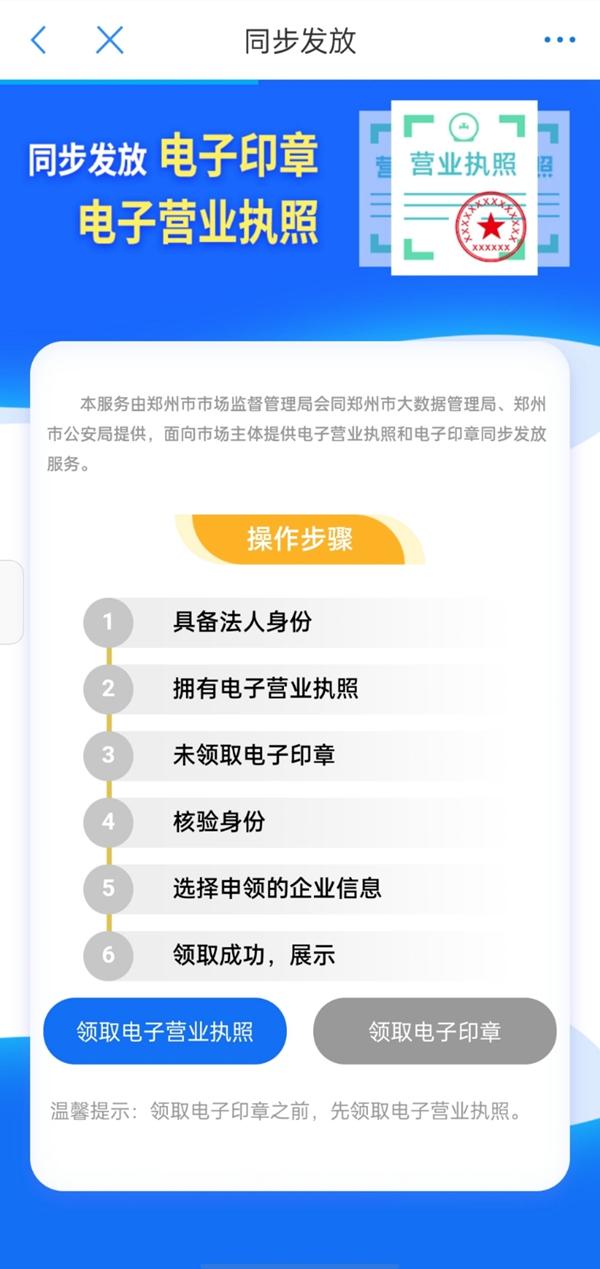Open the three-dot overflow menu
This screenshot has height=1269, width=600.
(x=559, y=40)
